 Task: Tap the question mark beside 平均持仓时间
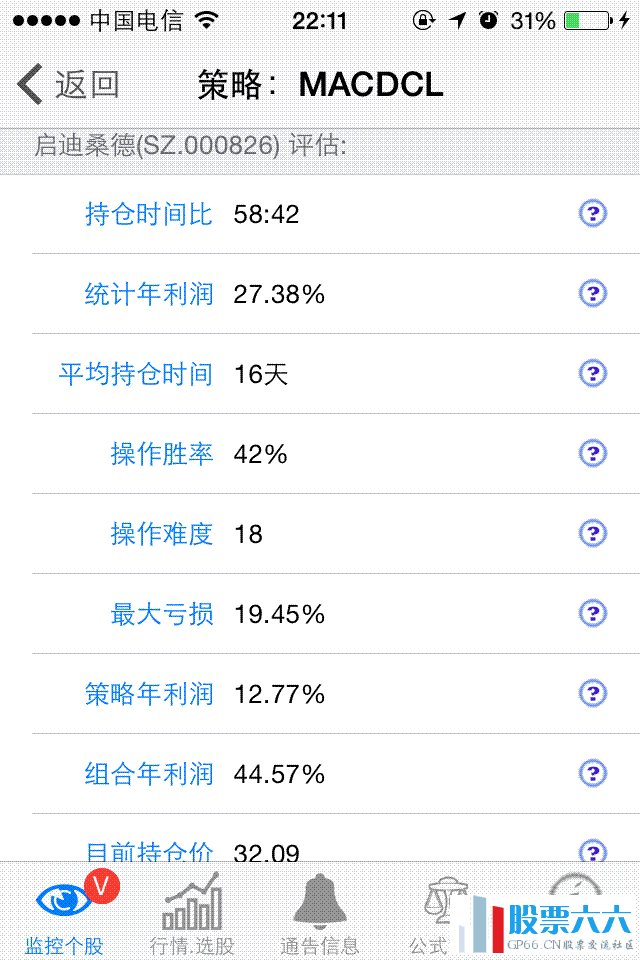click(x=593, y=373)
